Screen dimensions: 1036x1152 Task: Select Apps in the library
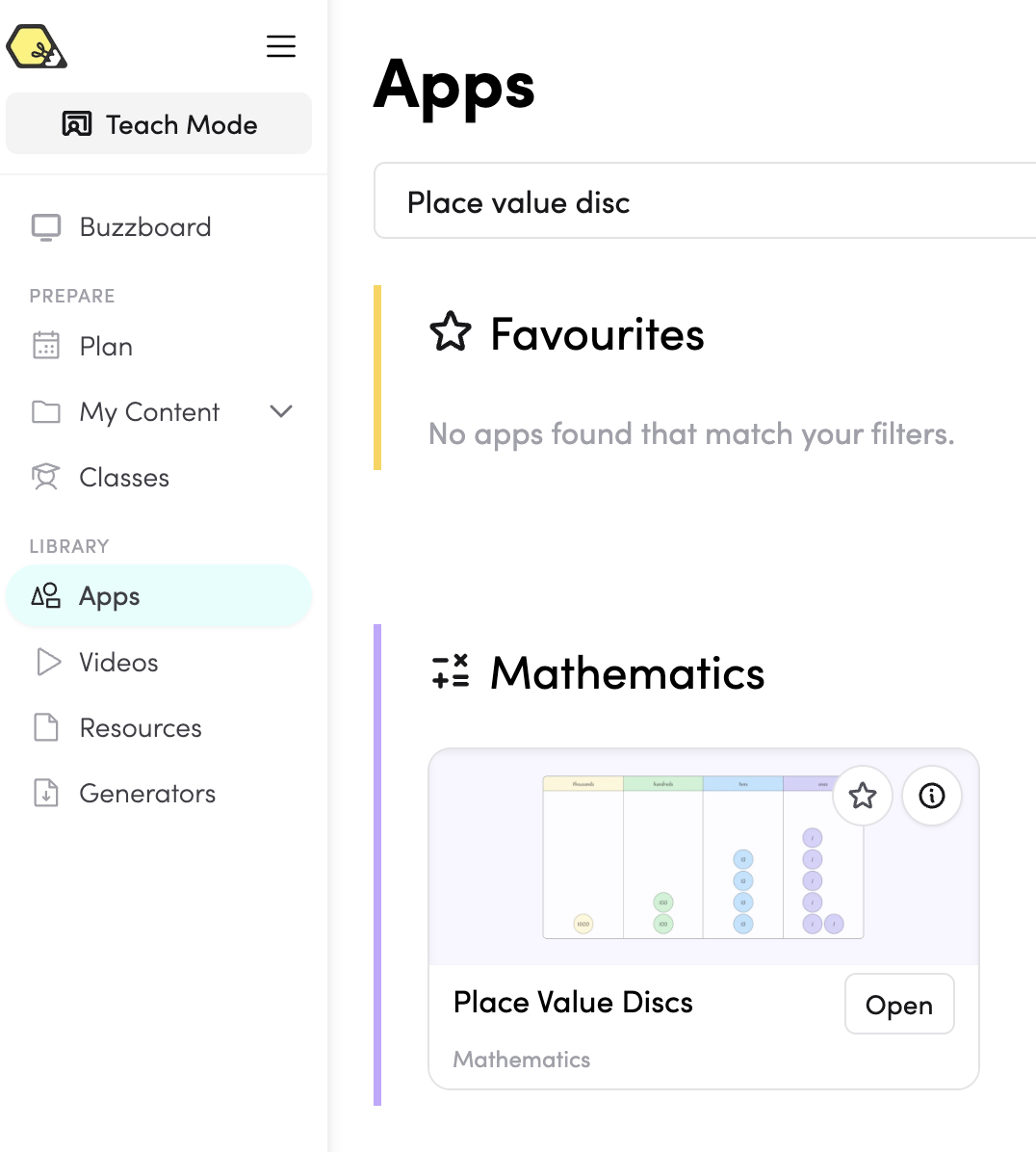[110, 596]
